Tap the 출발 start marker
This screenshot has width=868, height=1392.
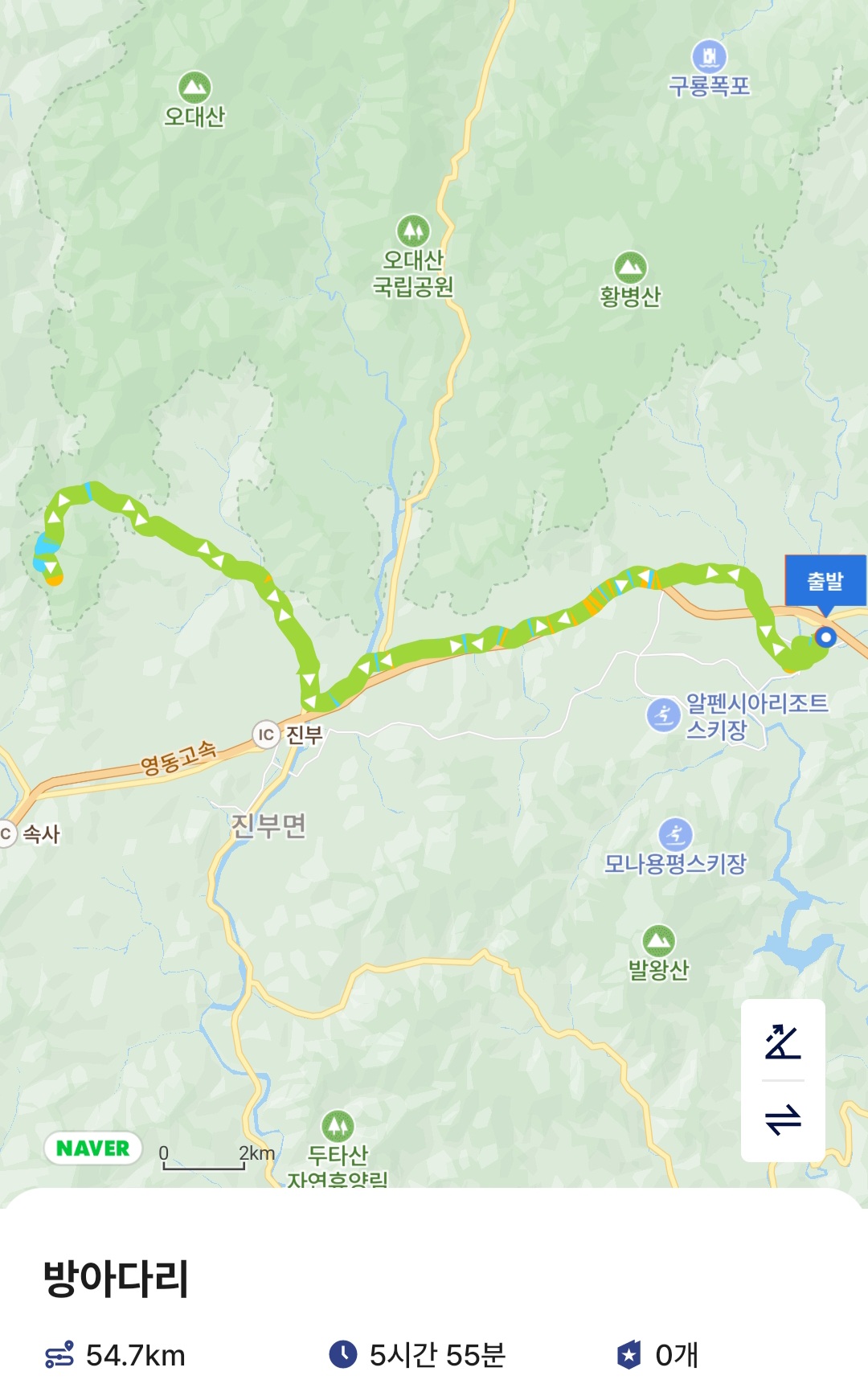(825, 581)
